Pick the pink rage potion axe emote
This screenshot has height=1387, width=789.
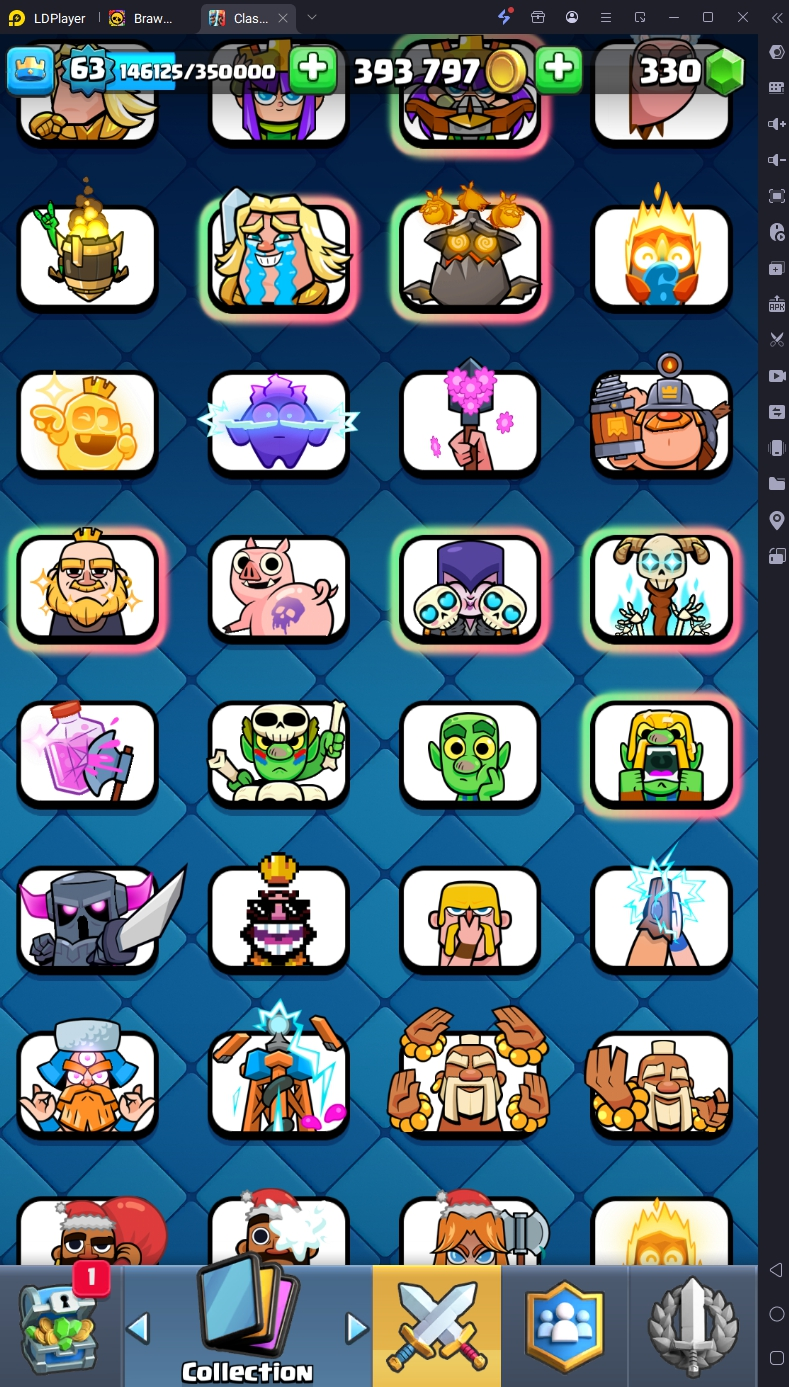pos(87,753)
